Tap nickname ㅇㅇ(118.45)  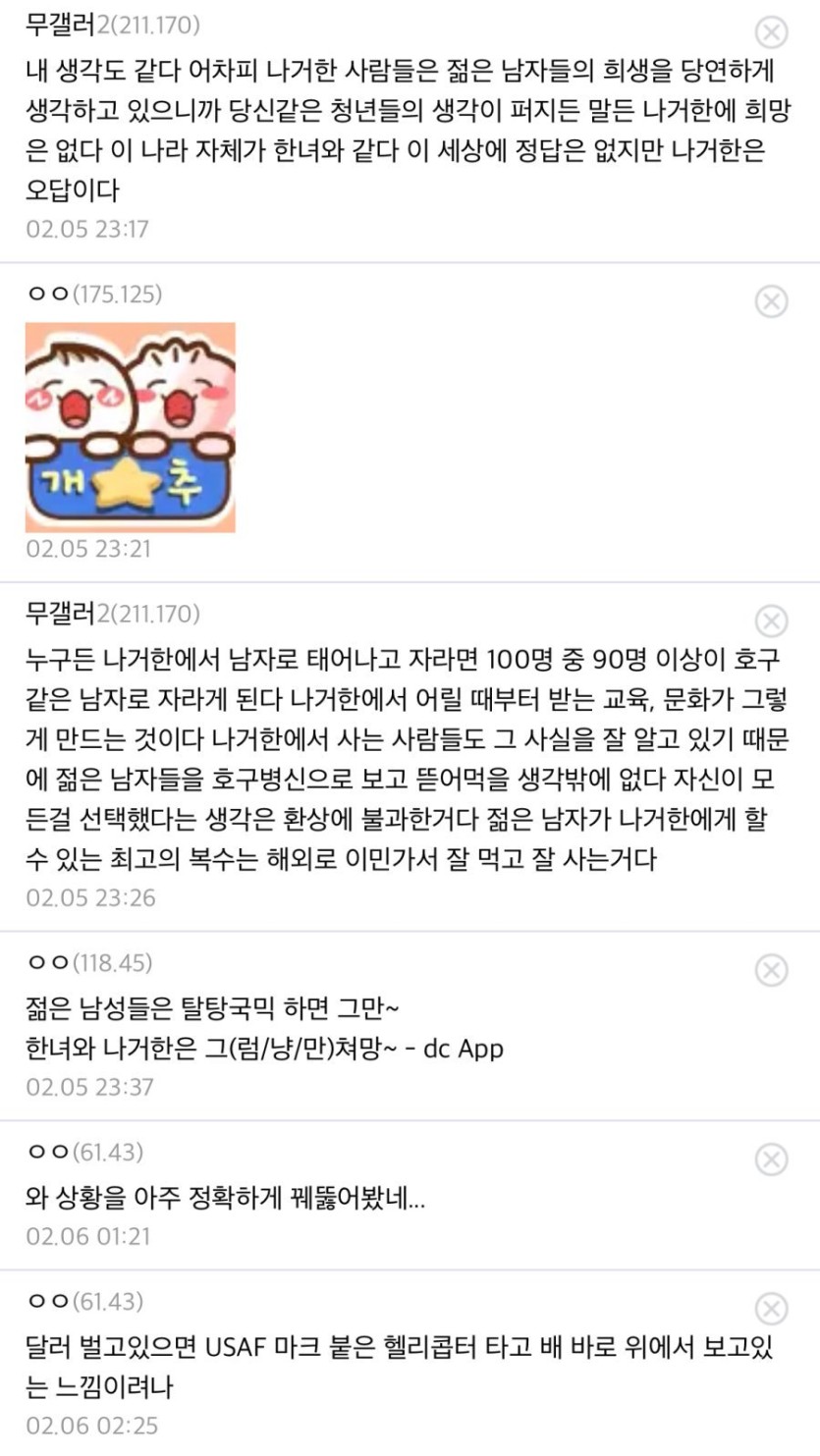(x=88, y=962)
